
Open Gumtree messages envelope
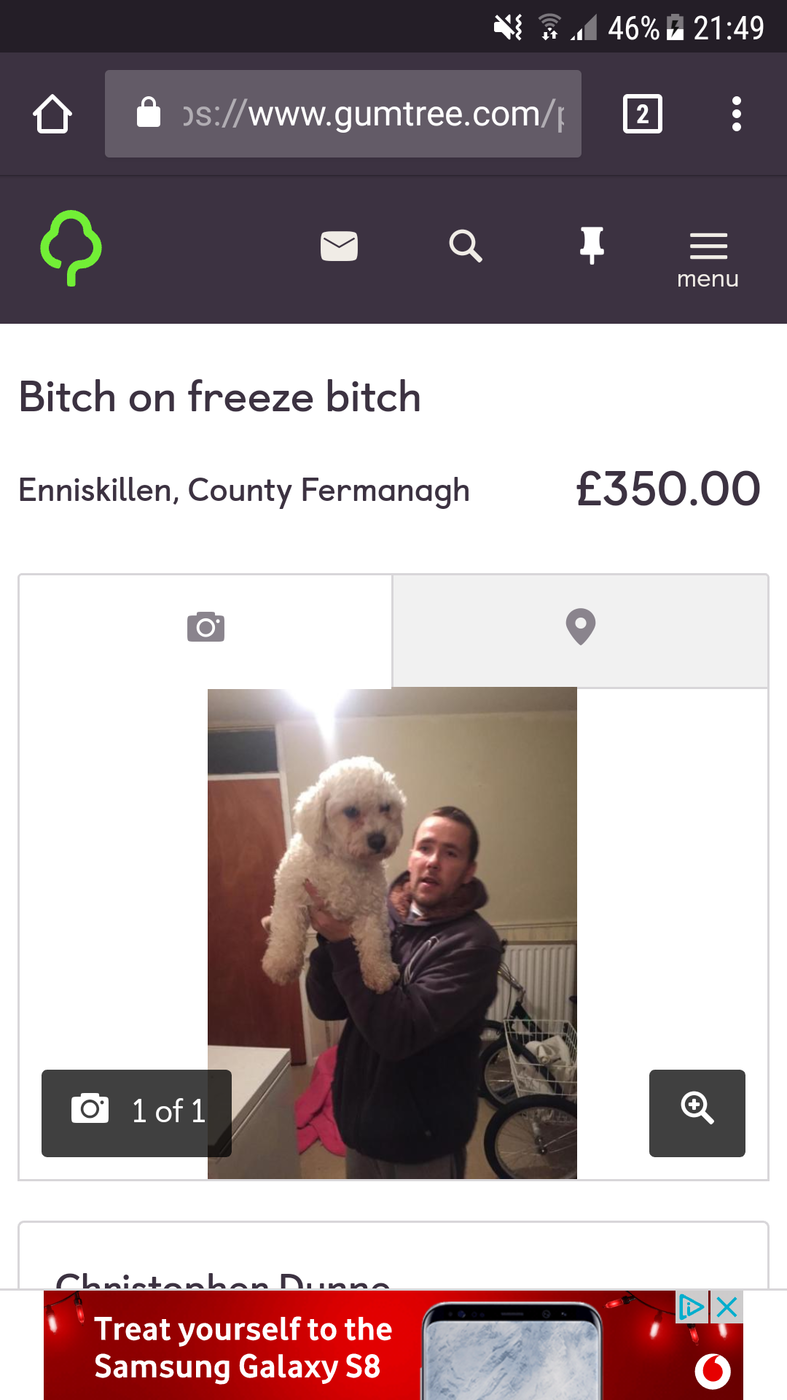(x=339, y=246)
